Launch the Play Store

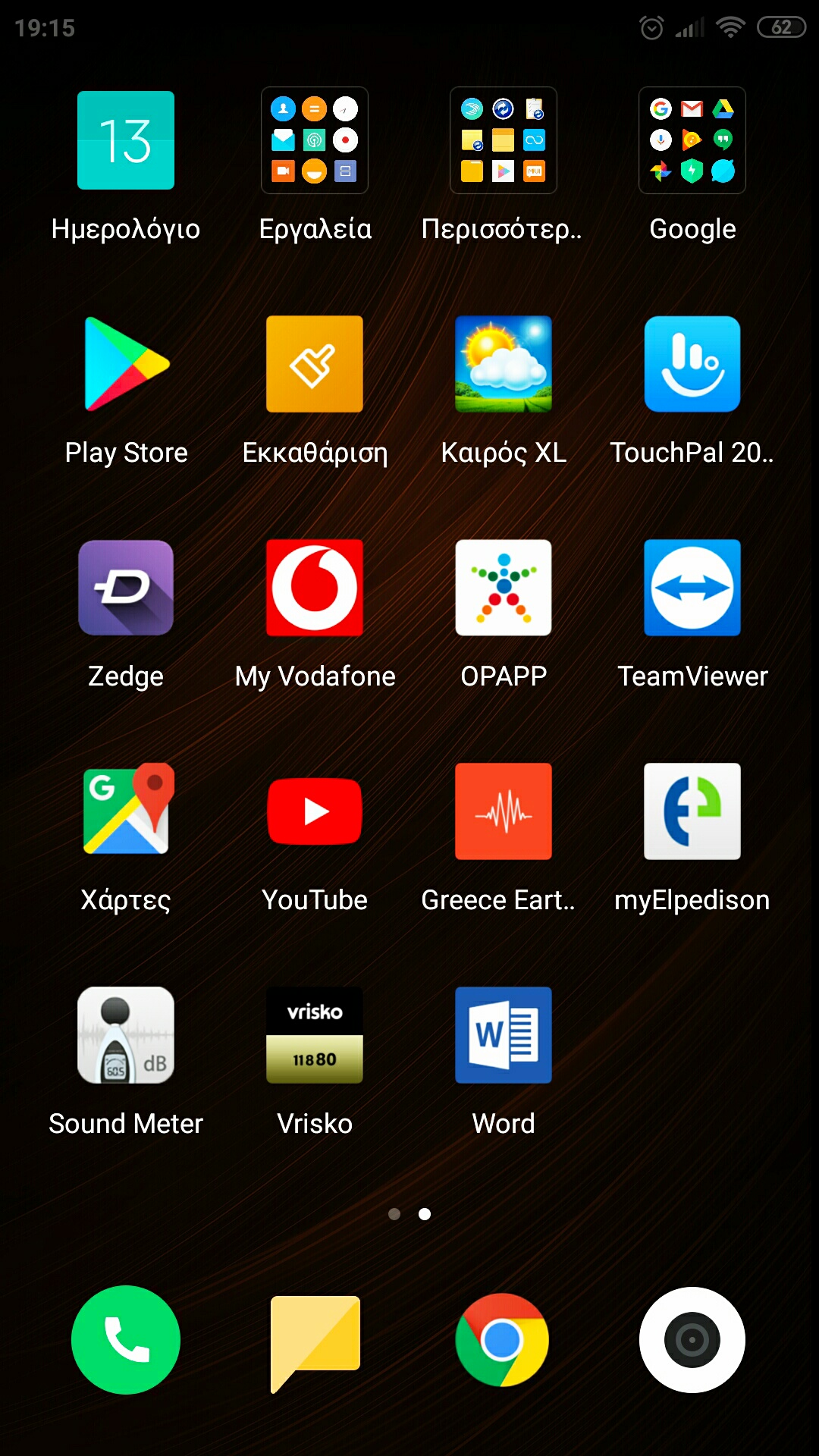click(126, 364)
